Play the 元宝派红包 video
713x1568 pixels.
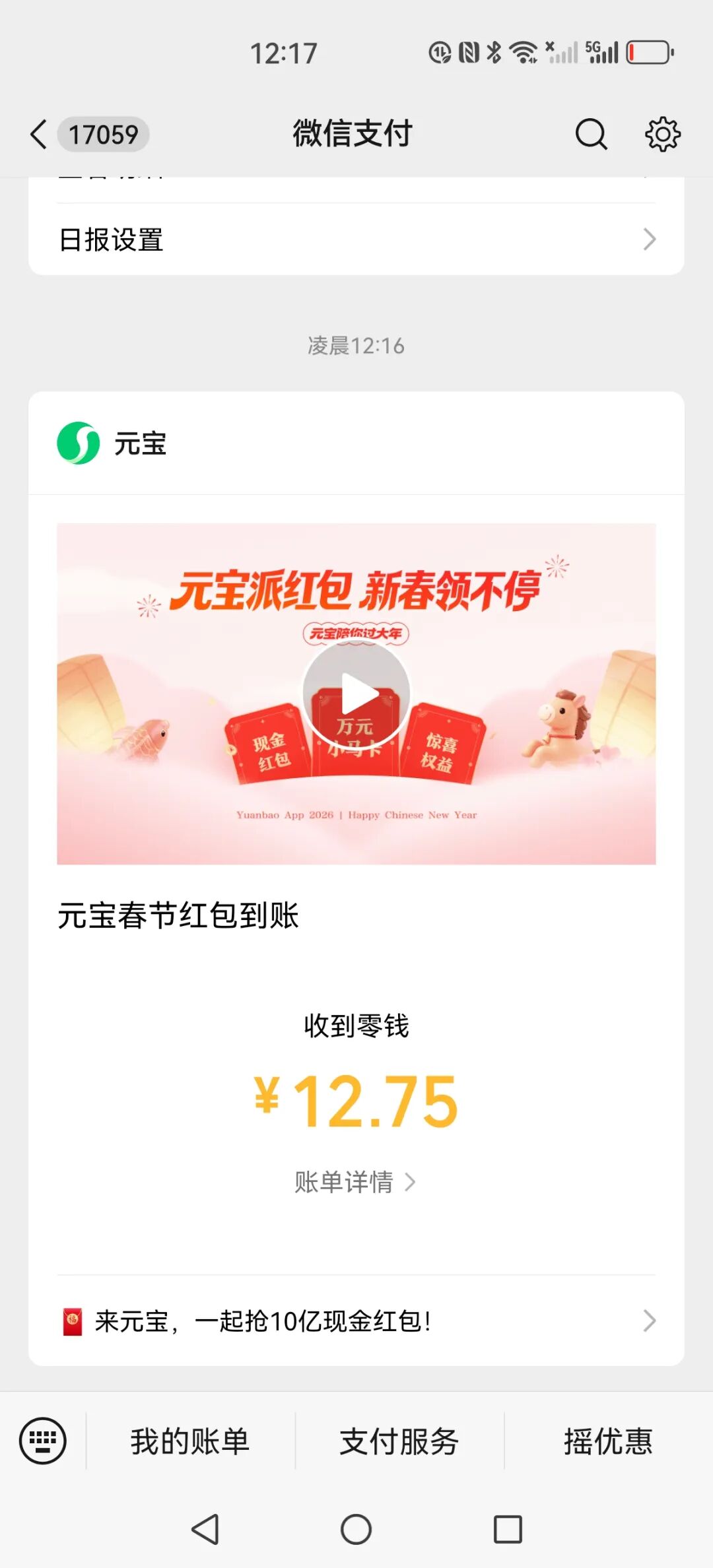[356, 694]
